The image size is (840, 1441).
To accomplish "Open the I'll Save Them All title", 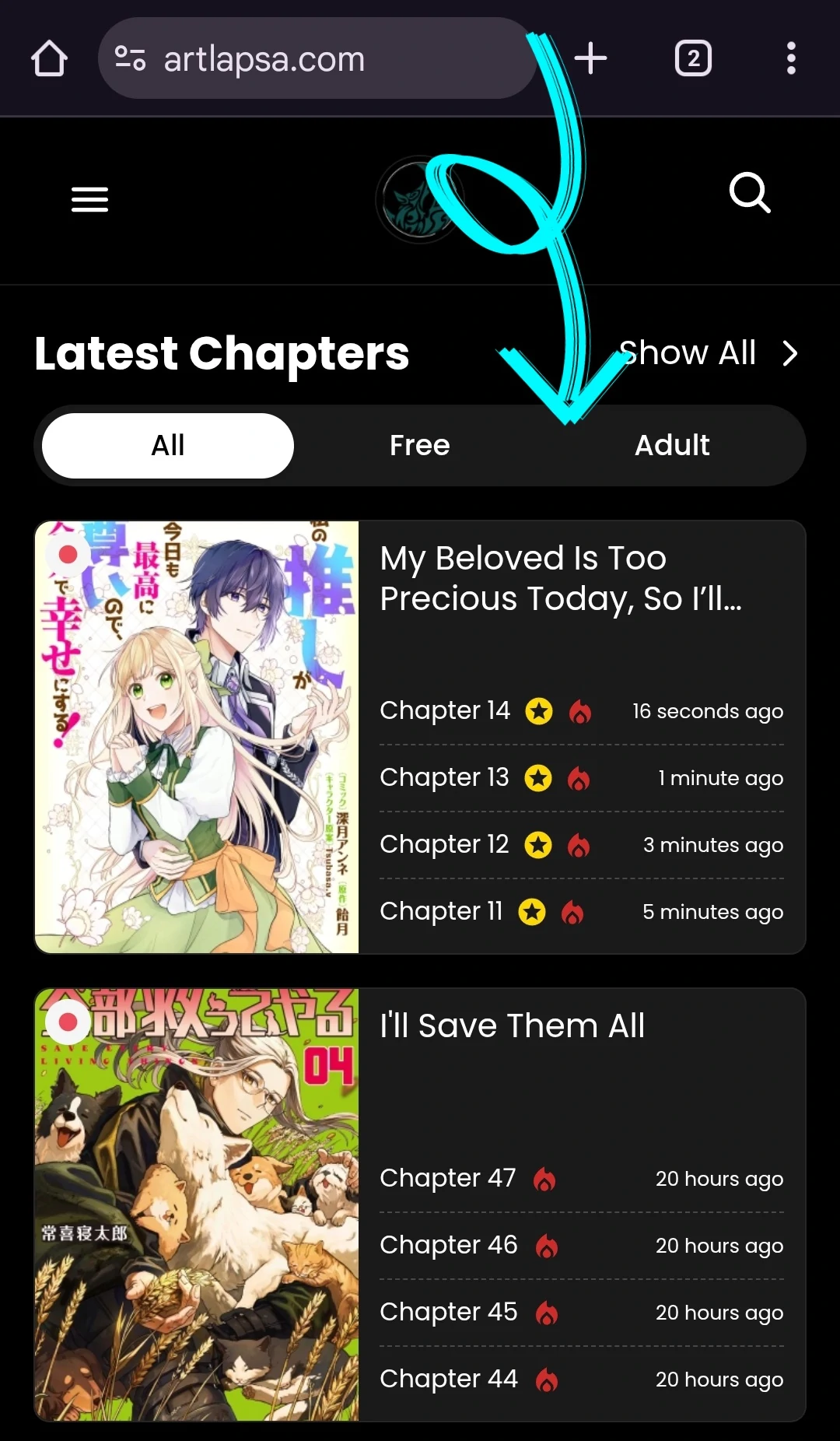I will [512, 1026].
